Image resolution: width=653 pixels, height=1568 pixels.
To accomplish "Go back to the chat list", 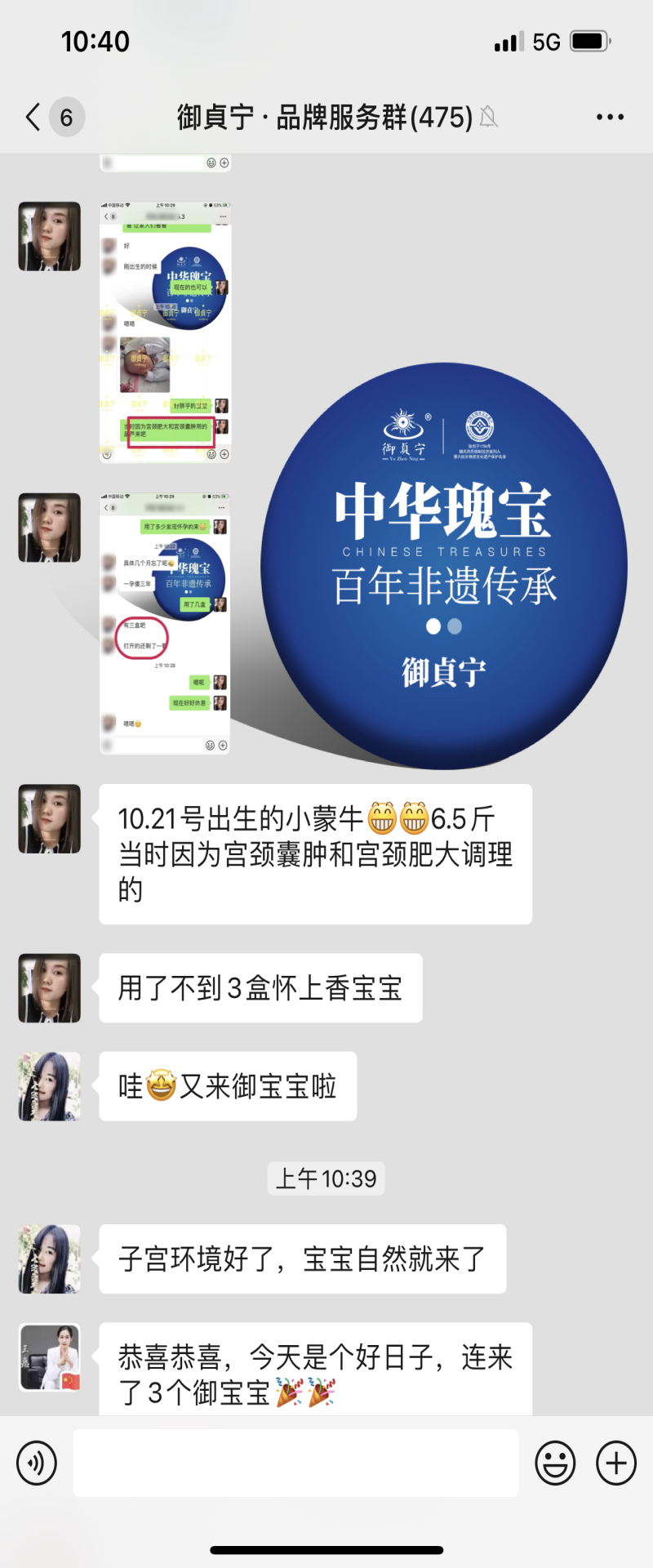I will pyautogui.click(x=33, y=118).
